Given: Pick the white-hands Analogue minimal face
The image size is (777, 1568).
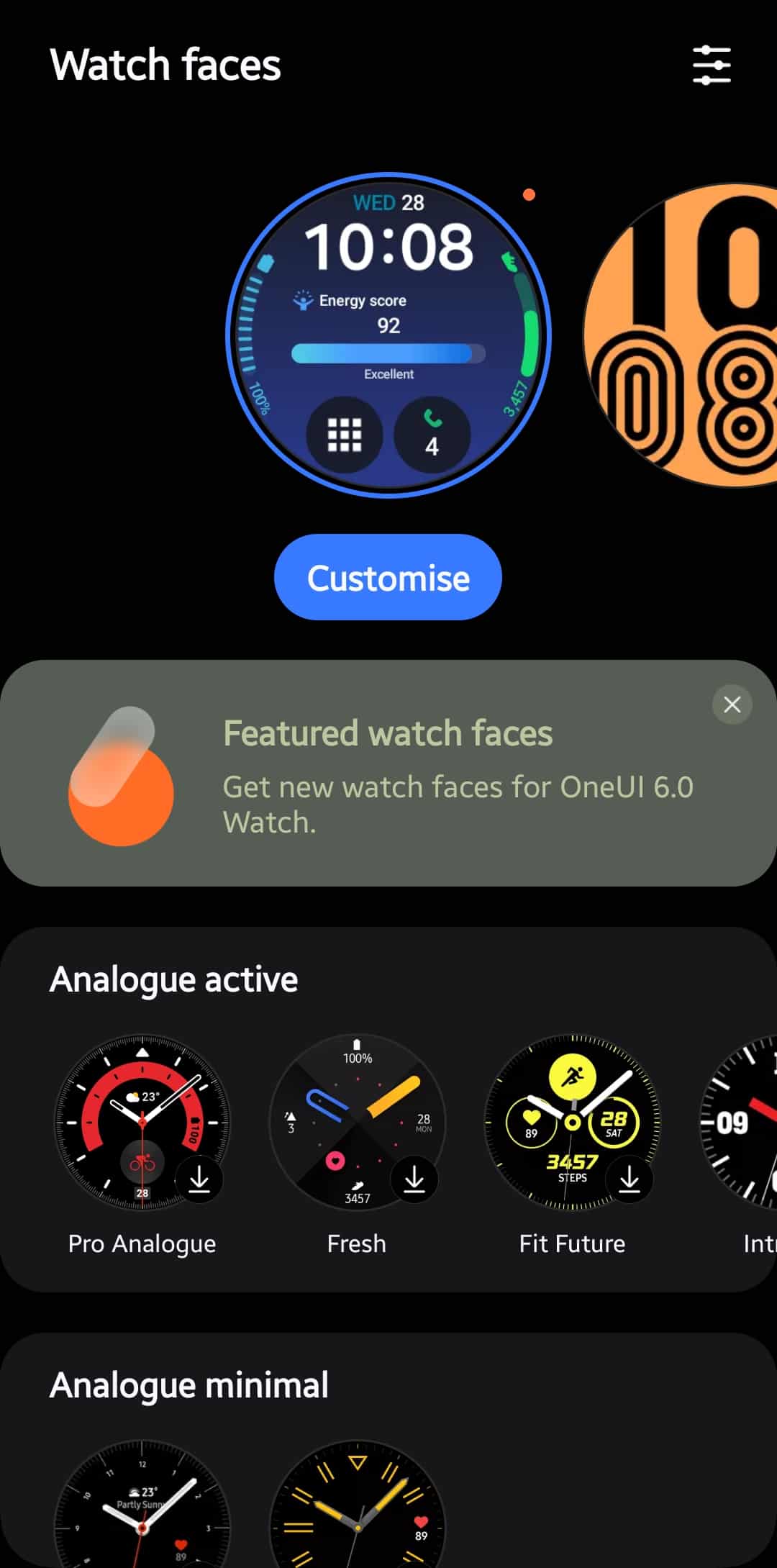Looking at the screenshot, I should click(x=142, y=1504).
